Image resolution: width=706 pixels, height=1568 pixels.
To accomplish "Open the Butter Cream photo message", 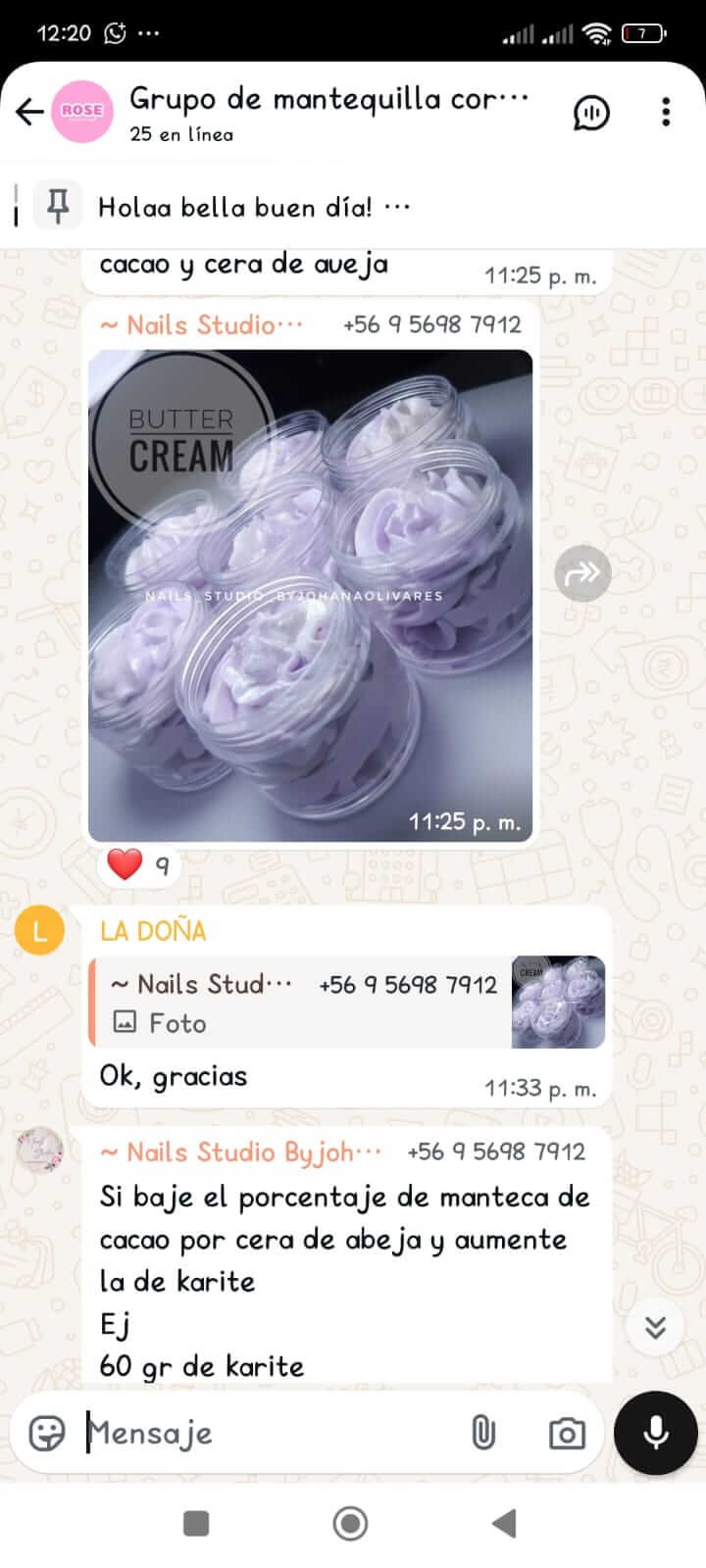I will [310, 595].
